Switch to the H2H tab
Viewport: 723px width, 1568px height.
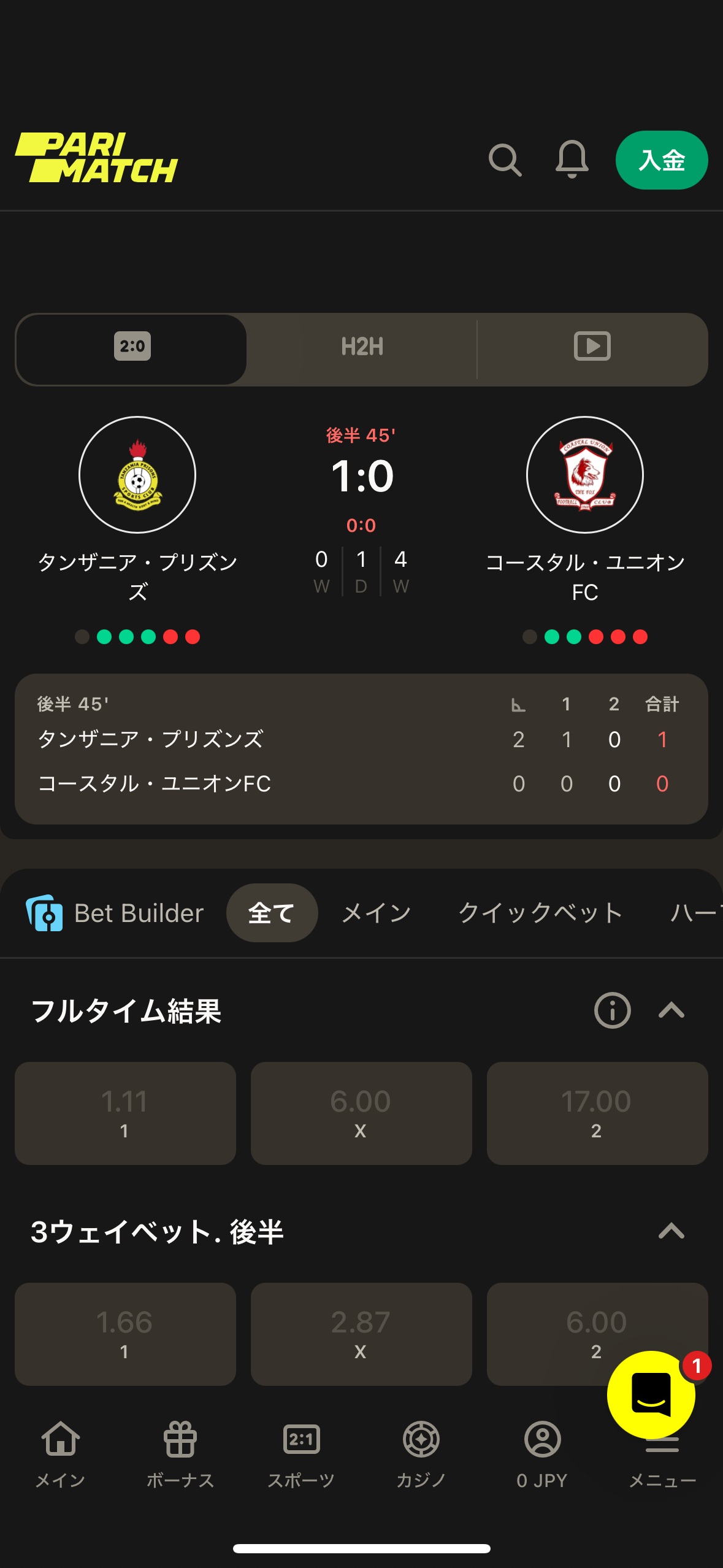pos(361,347)
